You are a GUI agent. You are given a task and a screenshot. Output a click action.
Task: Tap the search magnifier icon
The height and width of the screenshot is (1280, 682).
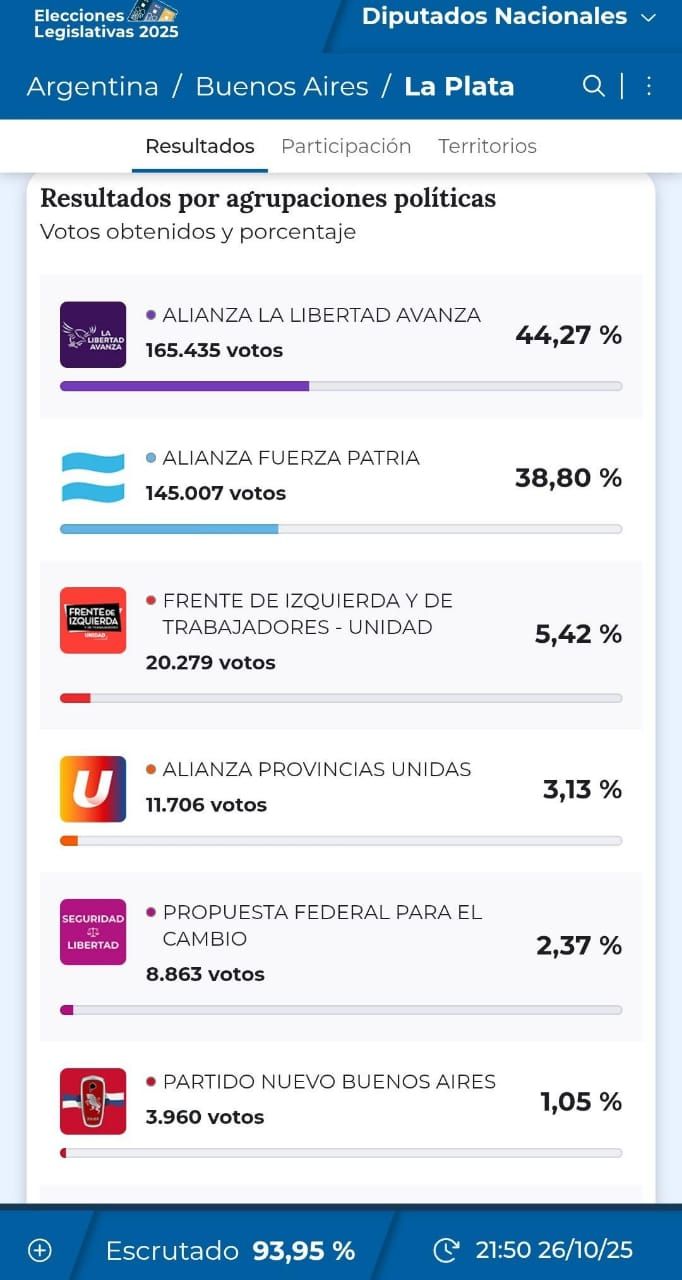[x=594, y=86]
